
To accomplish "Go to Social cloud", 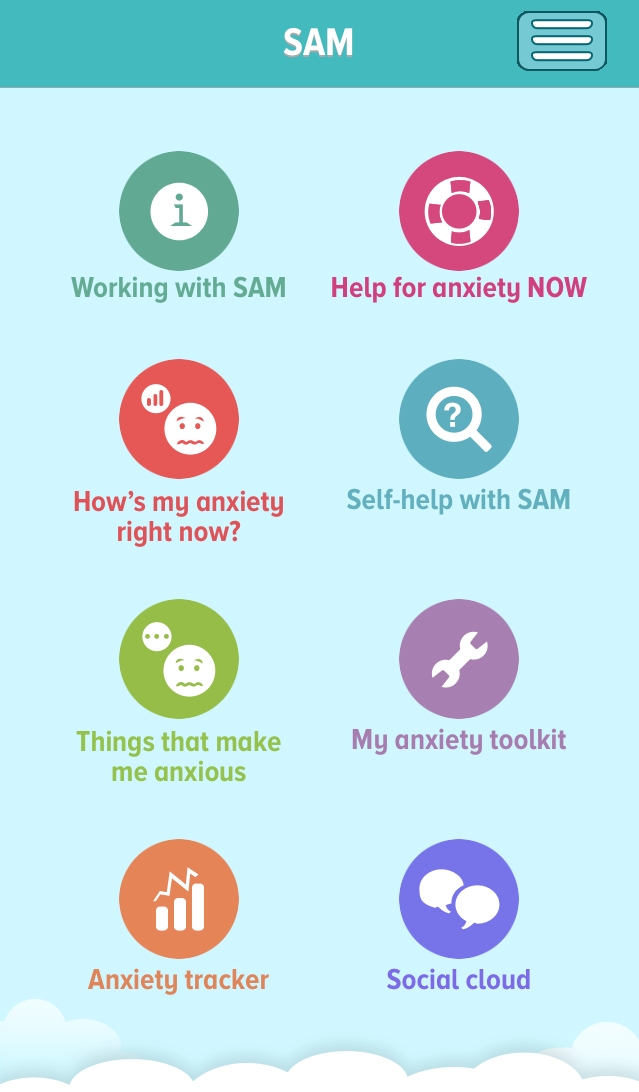I will pos(459,899).
